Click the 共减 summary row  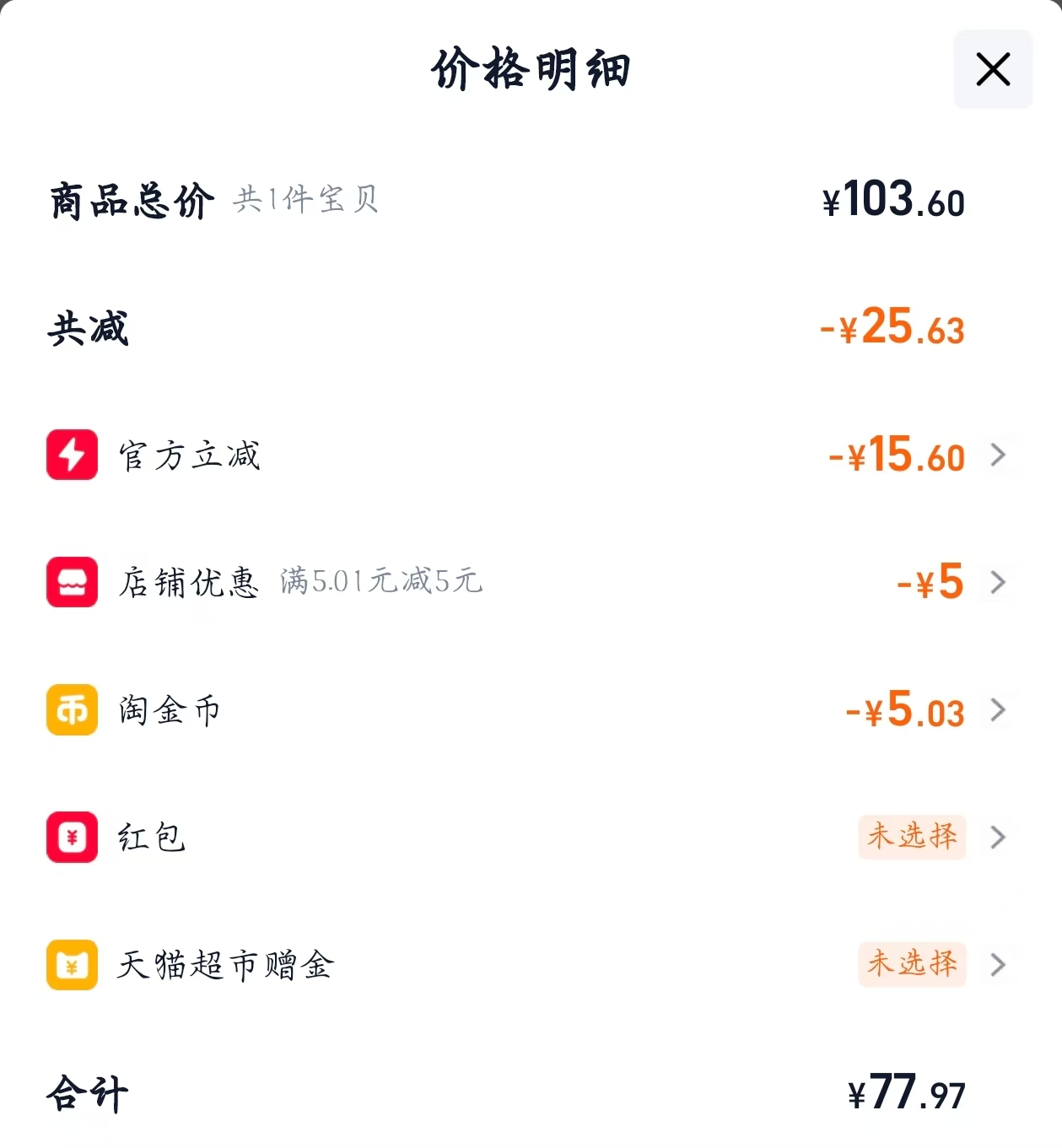[x=87, y=329]
